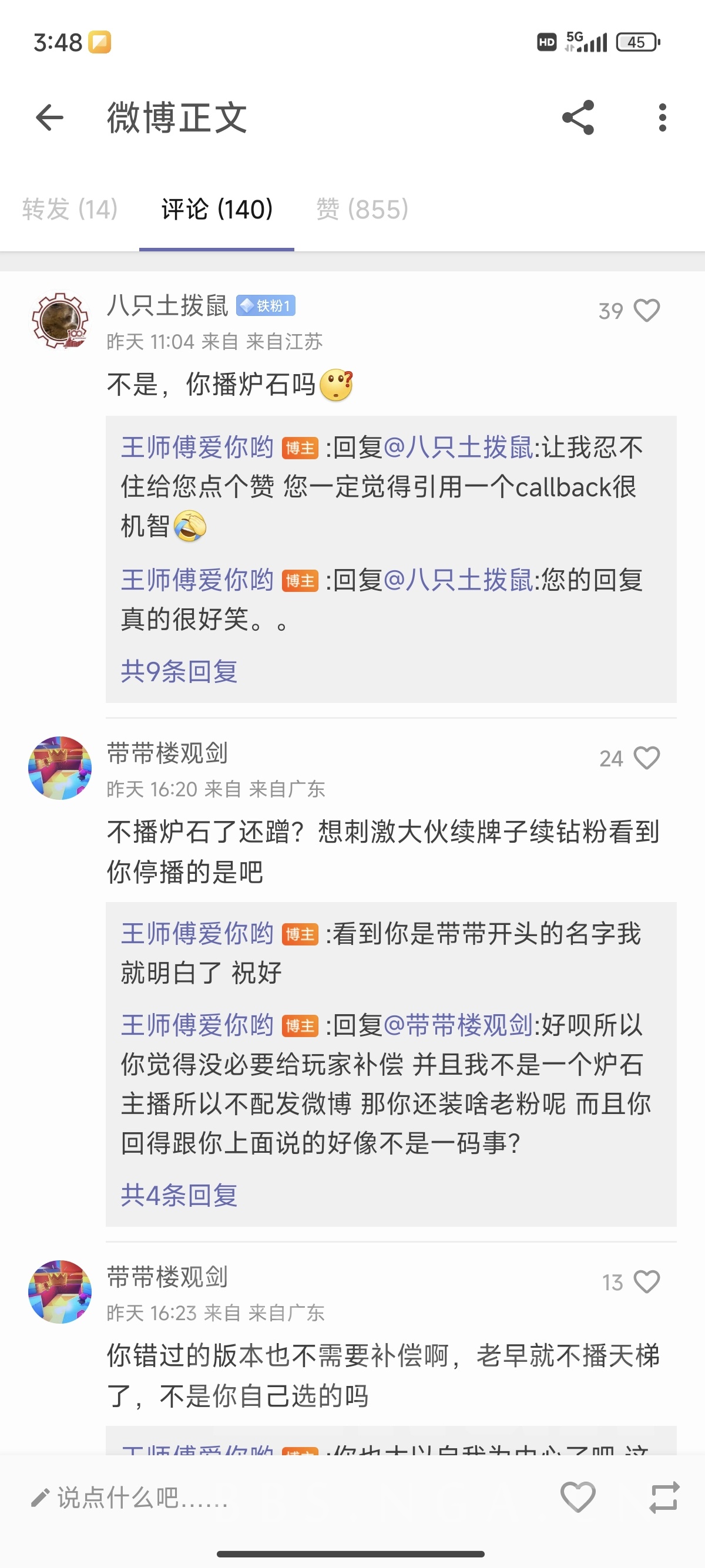
Task: Open 八只土拨鼠's profile avatar
Action: (60, 321)
